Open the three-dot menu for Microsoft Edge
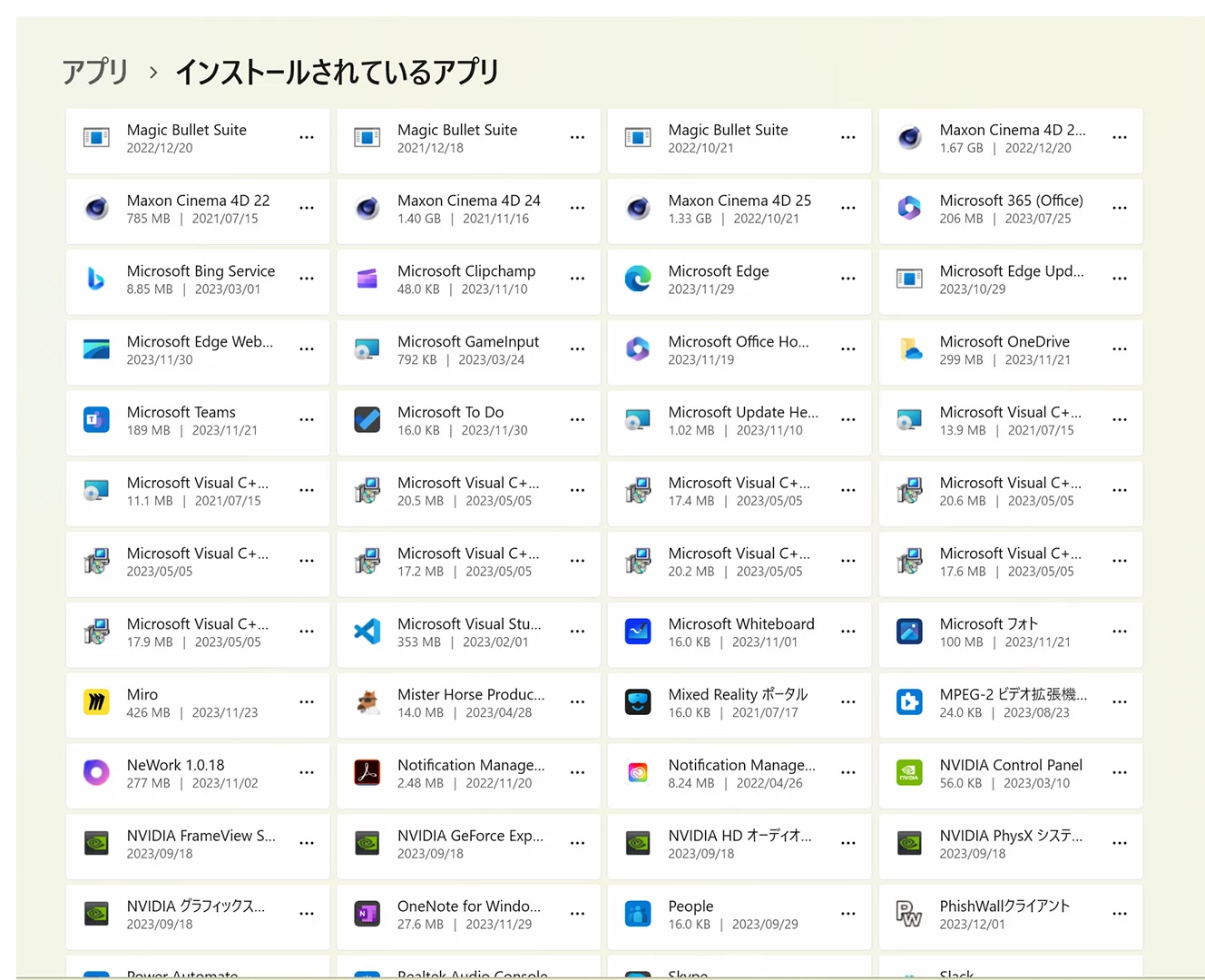 [847, 279]
